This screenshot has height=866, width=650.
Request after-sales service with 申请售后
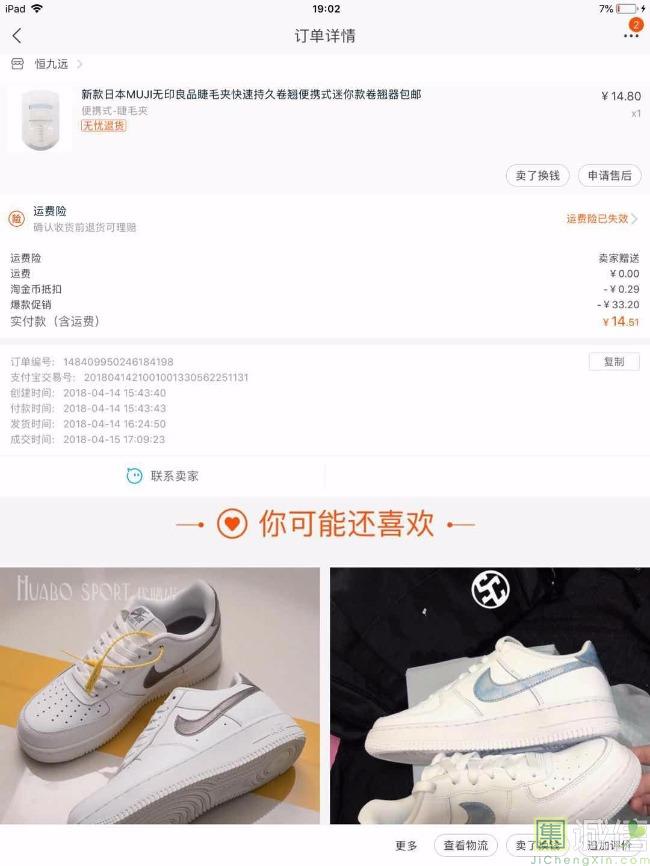609,176
